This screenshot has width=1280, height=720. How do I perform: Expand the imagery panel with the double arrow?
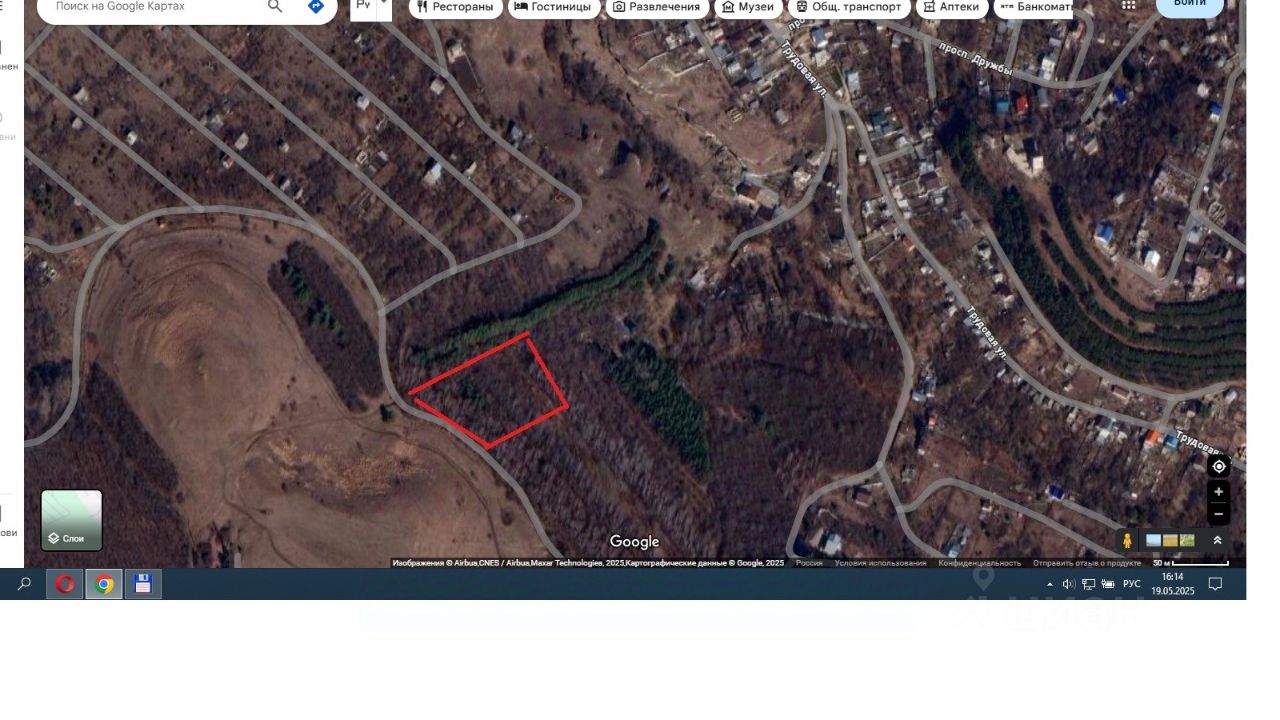coord(1217,540)
